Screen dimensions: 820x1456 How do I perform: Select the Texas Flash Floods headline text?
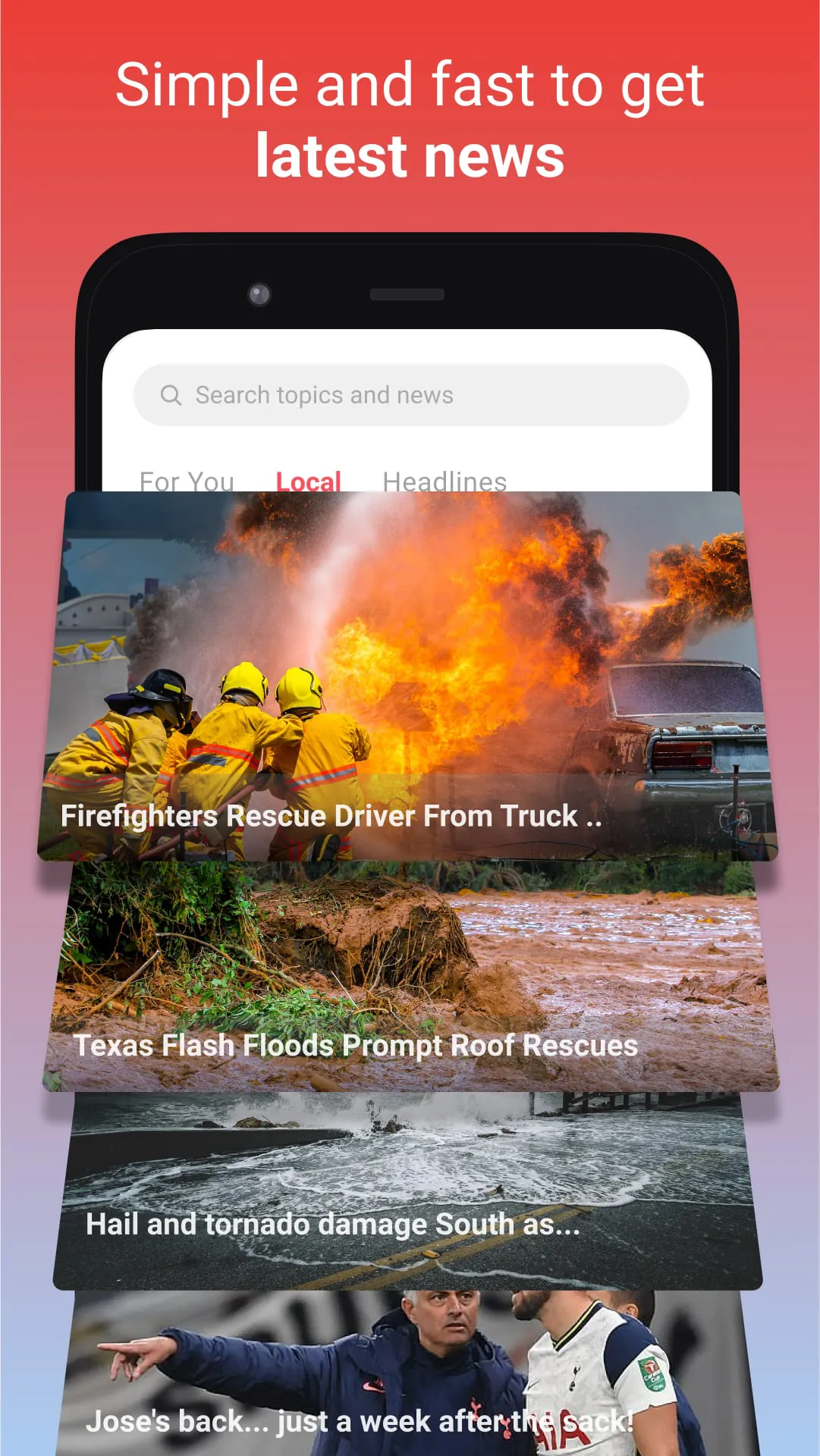point(357,1046)
